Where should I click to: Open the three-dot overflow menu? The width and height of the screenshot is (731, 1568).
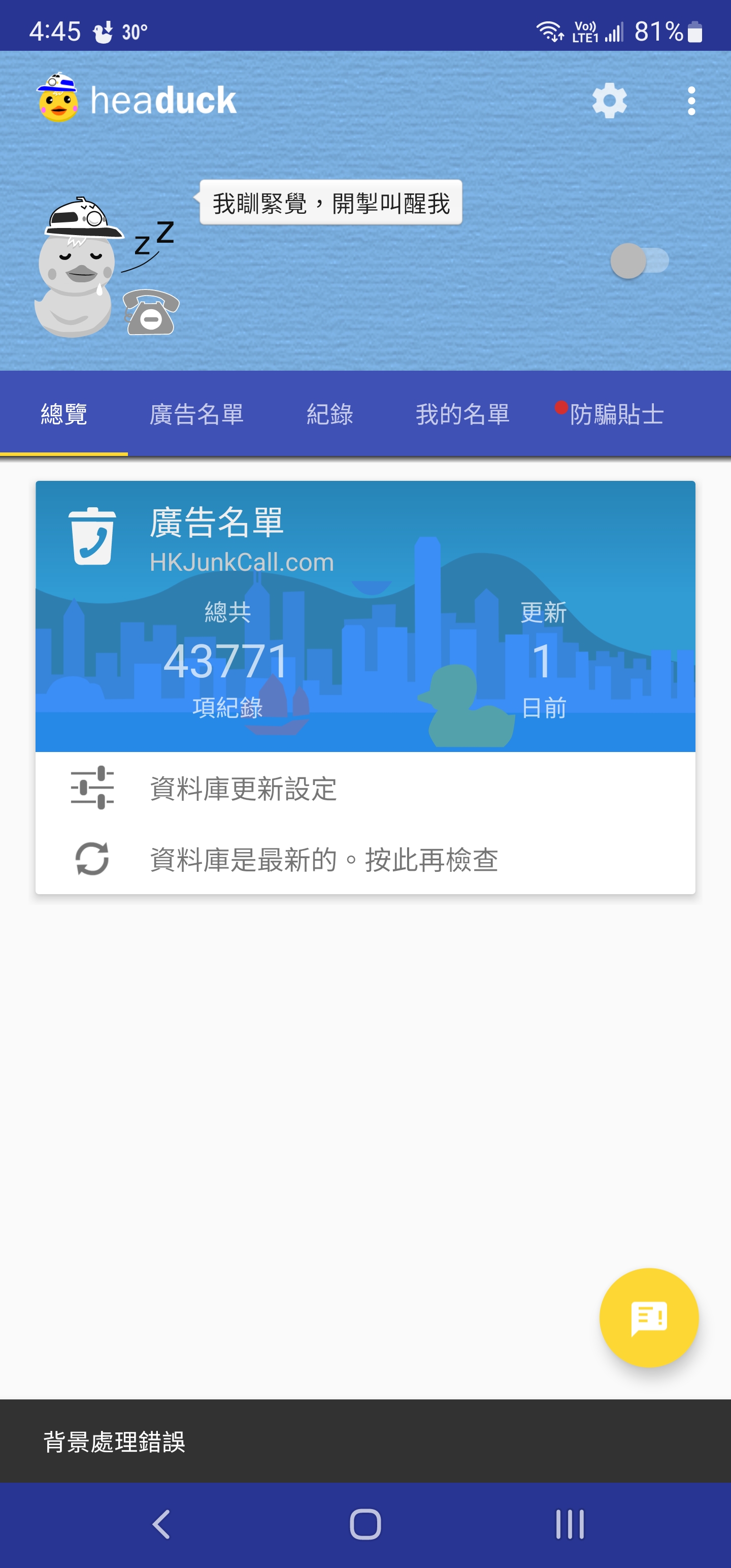691,101
